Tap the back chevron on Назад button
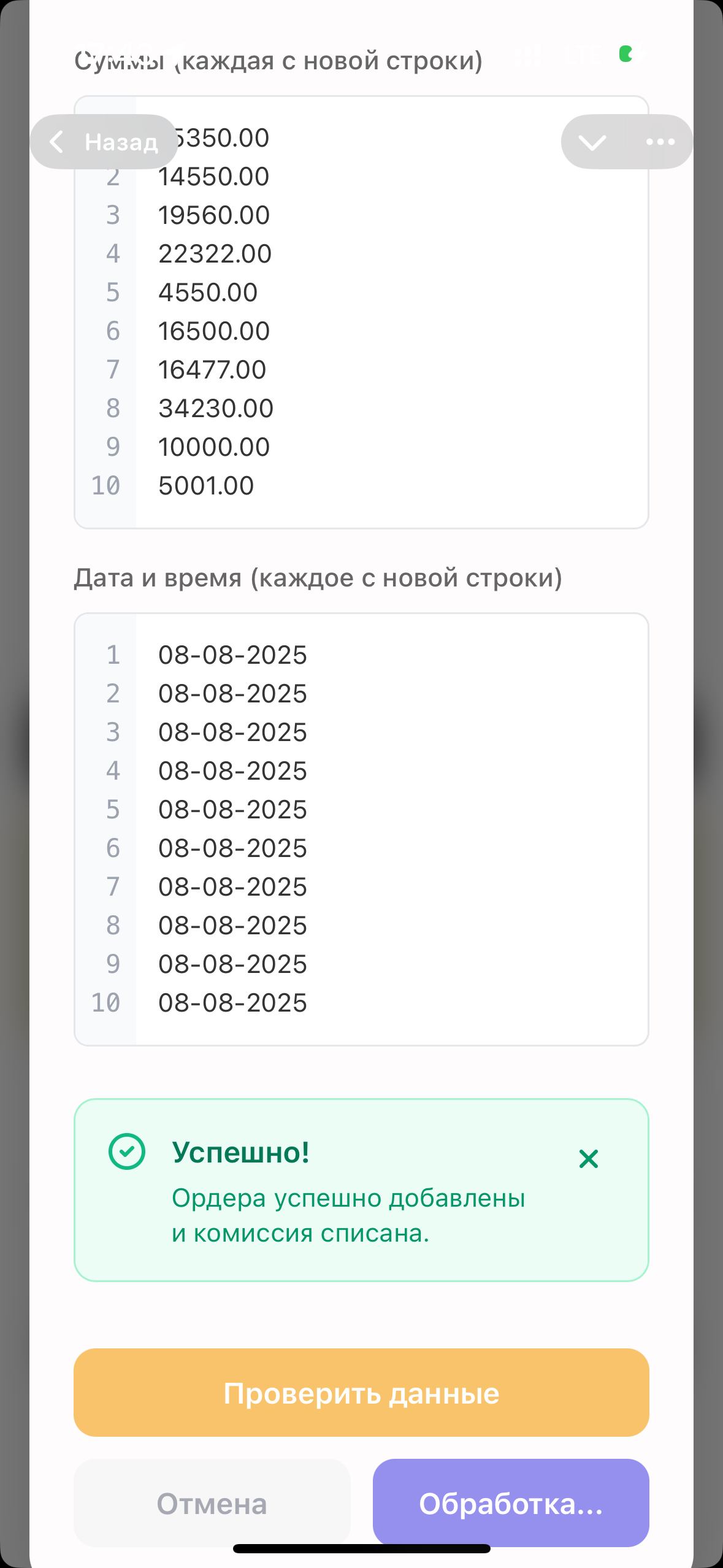The height and width of the screenshot is (1568, 723). [x=58, y=142]
